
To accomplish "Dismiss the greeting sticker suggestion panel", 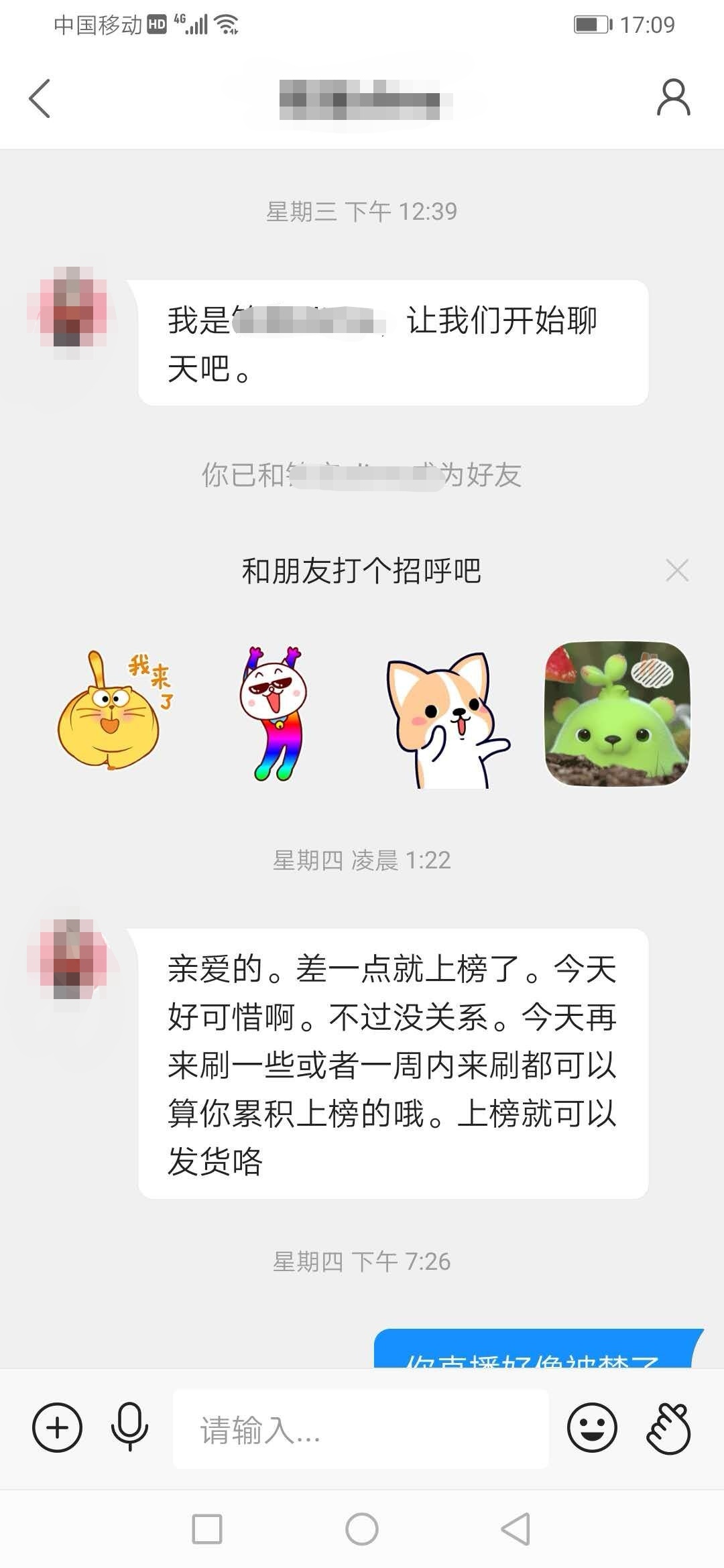I will pos(678,570).
